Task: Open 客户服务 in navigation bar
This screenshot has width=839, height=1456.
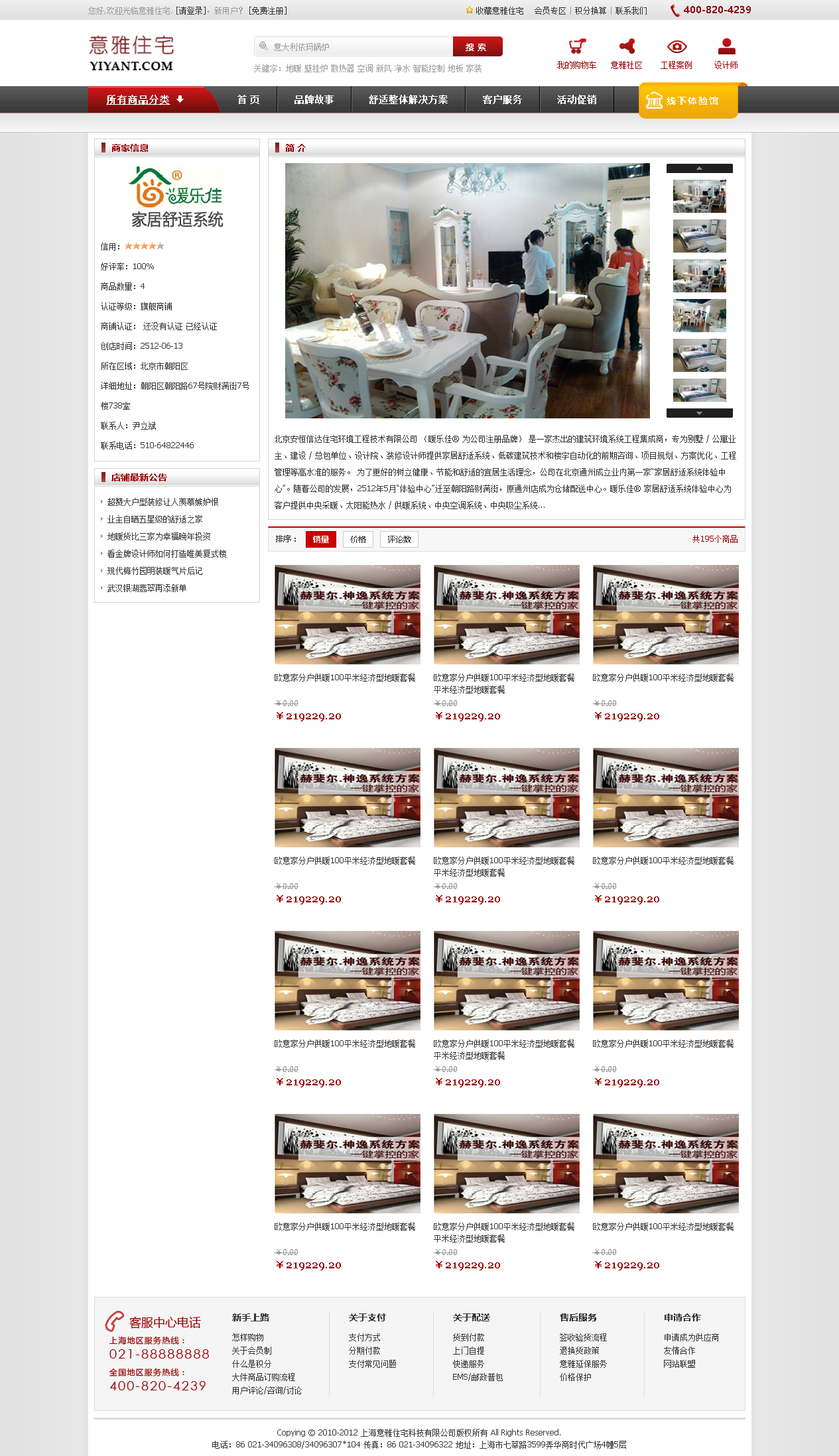Action: point(502,99)
